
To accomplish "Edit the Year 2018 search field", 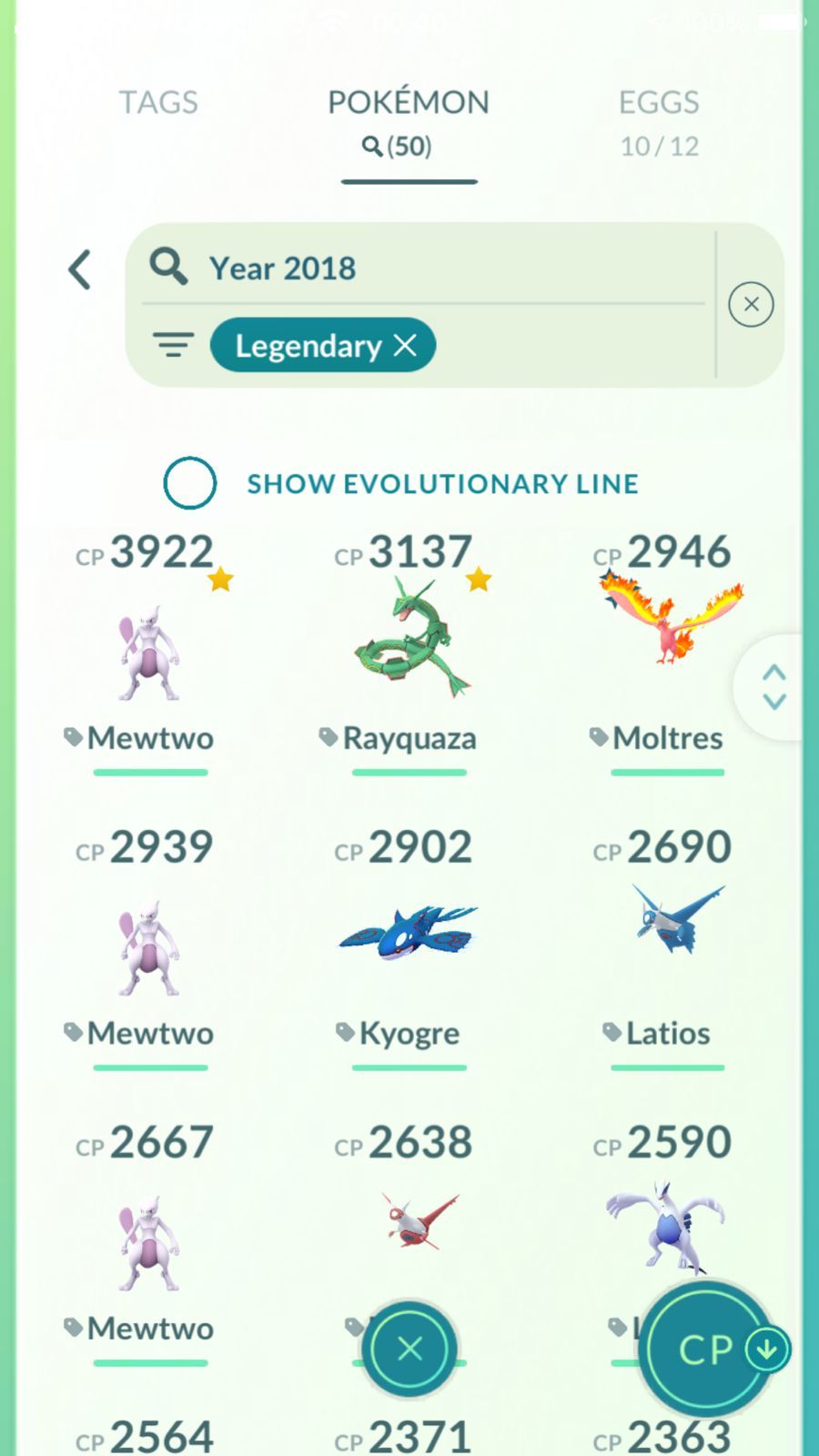I will 428,268.
